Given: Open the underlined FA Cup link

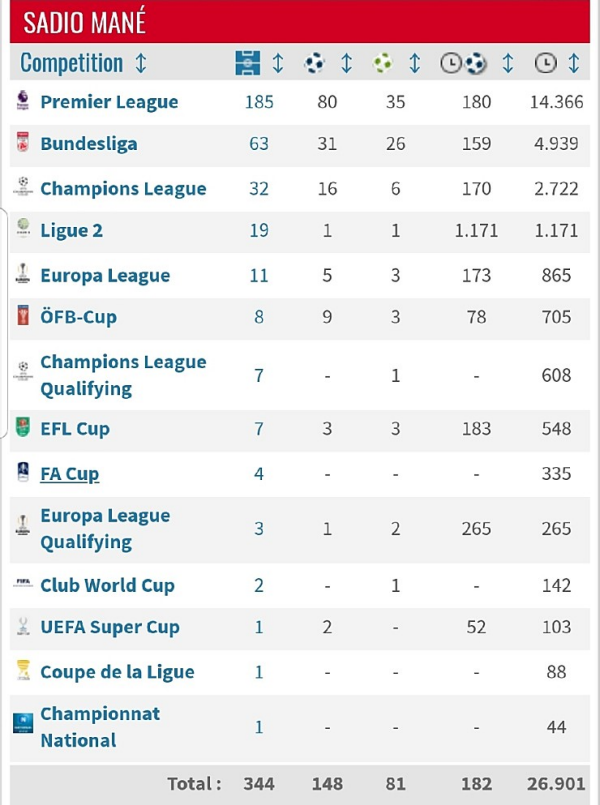Looking at the screenshot, I should 69,474.
